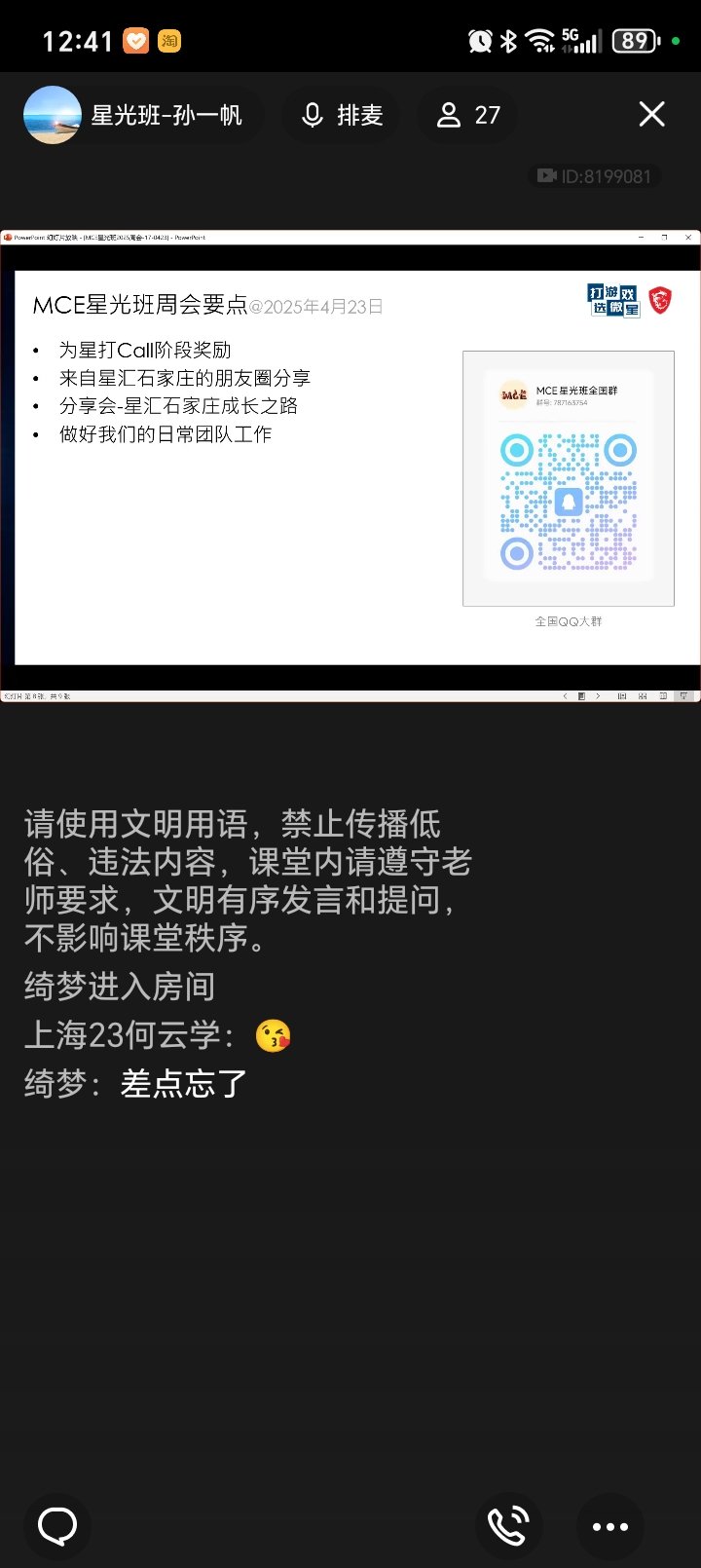This screenshot has width=701, height=1568.
Task: Open the chat message bubble
Action: pyautogui.click(x=57, y=1525)
